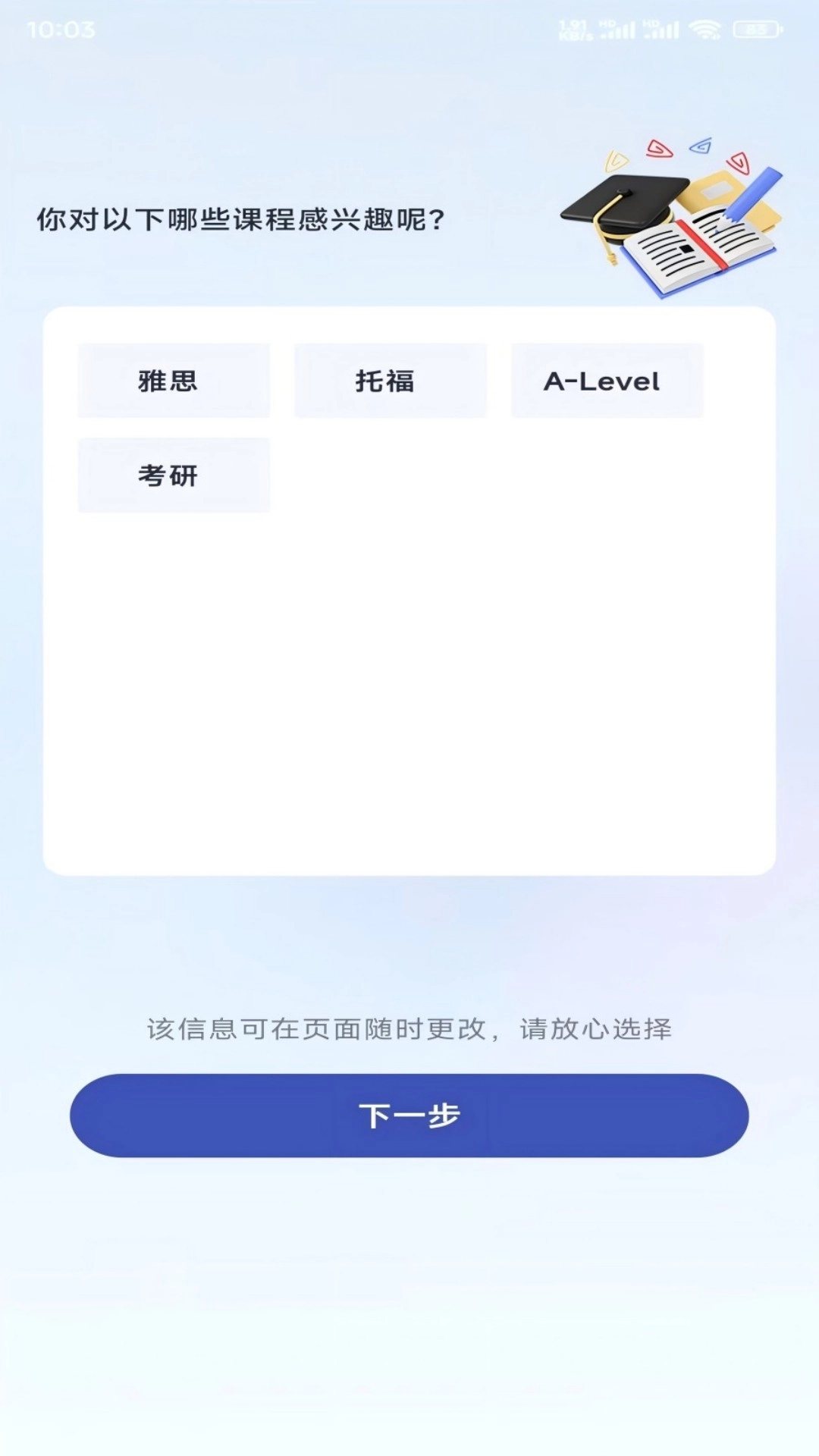Tap the graduation cap in the illustration
Screen dimensions: 819x1456
[626, 201]
